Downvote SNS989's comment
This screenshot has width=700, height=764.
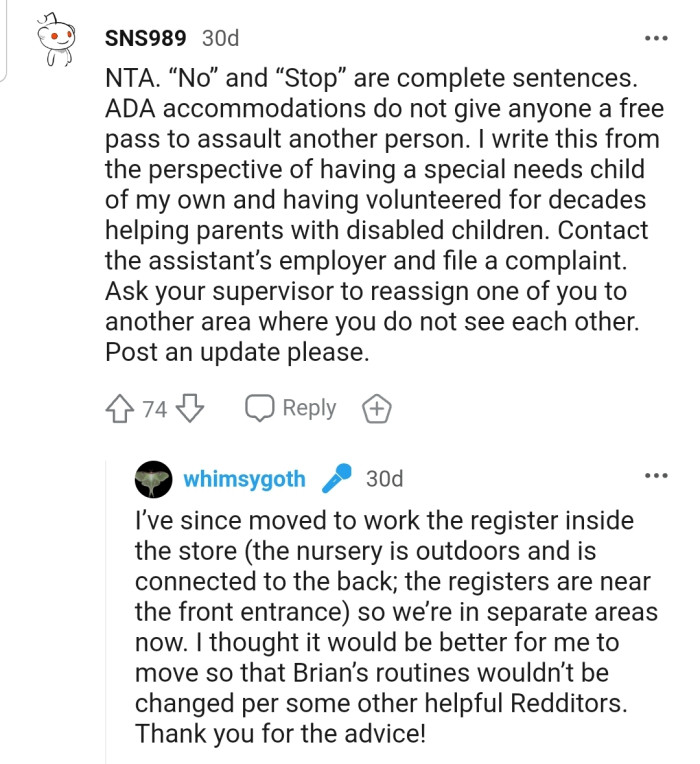pos(190,409)
